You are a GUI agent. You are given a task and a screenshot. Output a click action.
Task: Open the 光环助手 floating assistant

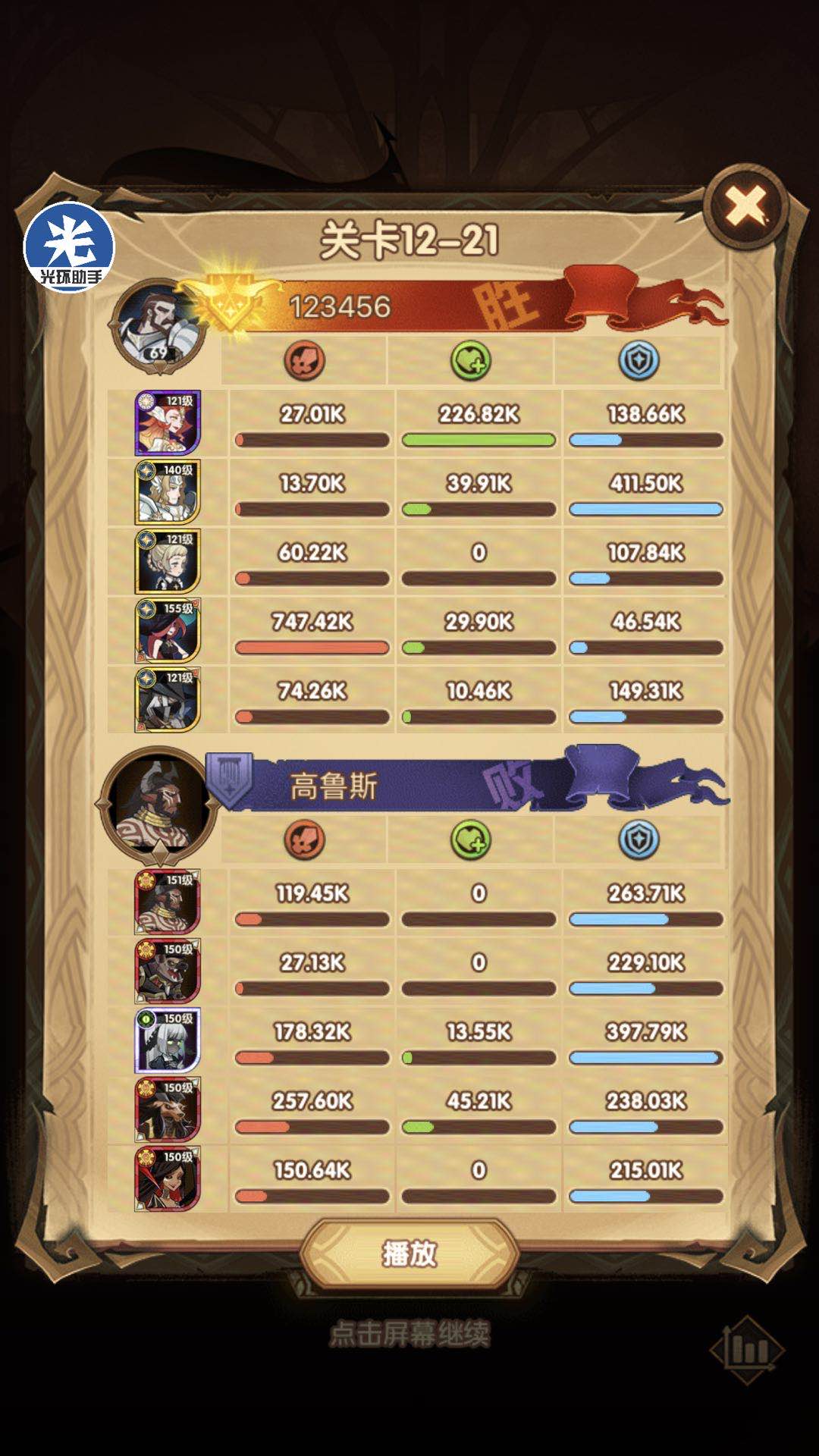point(70,247)
